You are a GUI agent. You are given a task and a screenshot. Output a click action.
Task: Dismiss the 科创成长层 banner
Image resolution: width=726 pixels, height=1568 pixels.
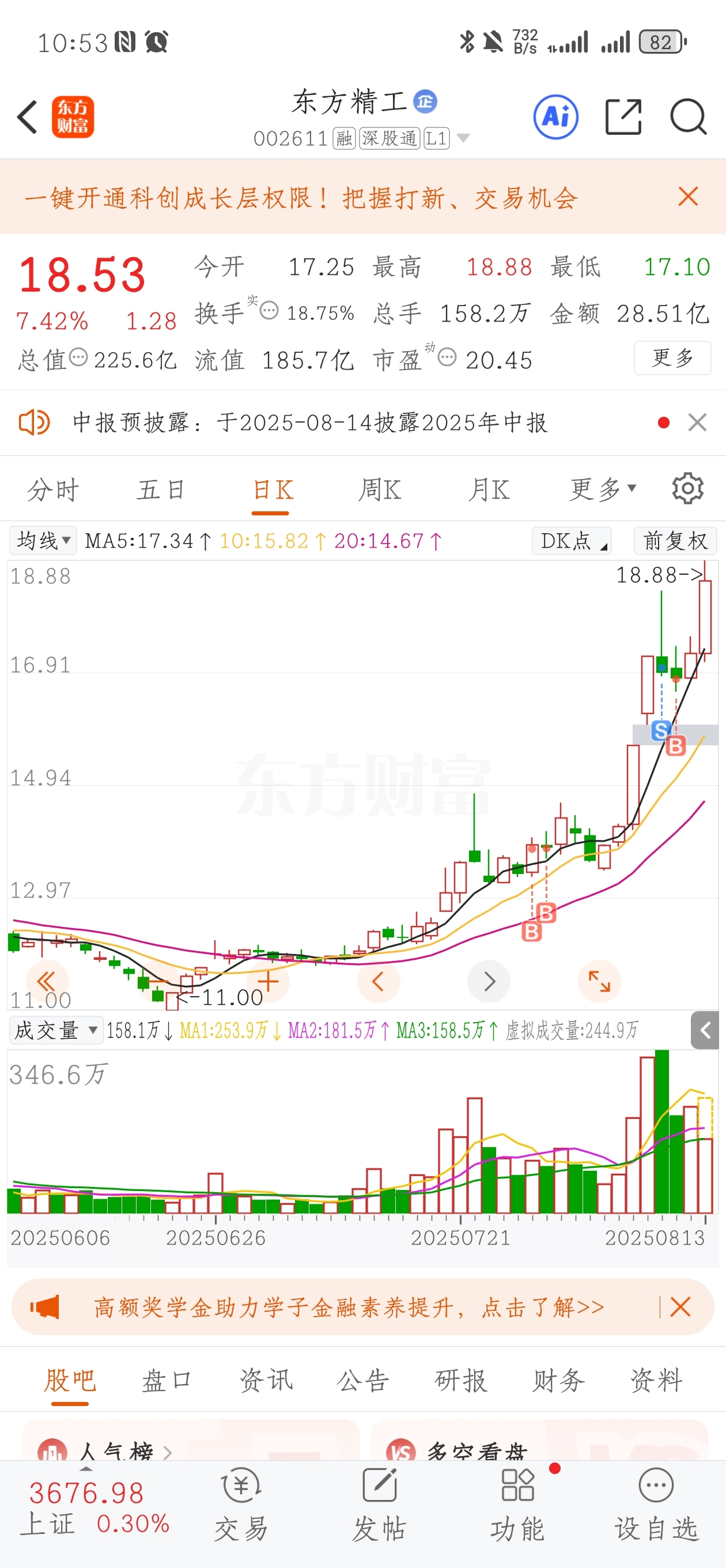[x=689, y=197]
